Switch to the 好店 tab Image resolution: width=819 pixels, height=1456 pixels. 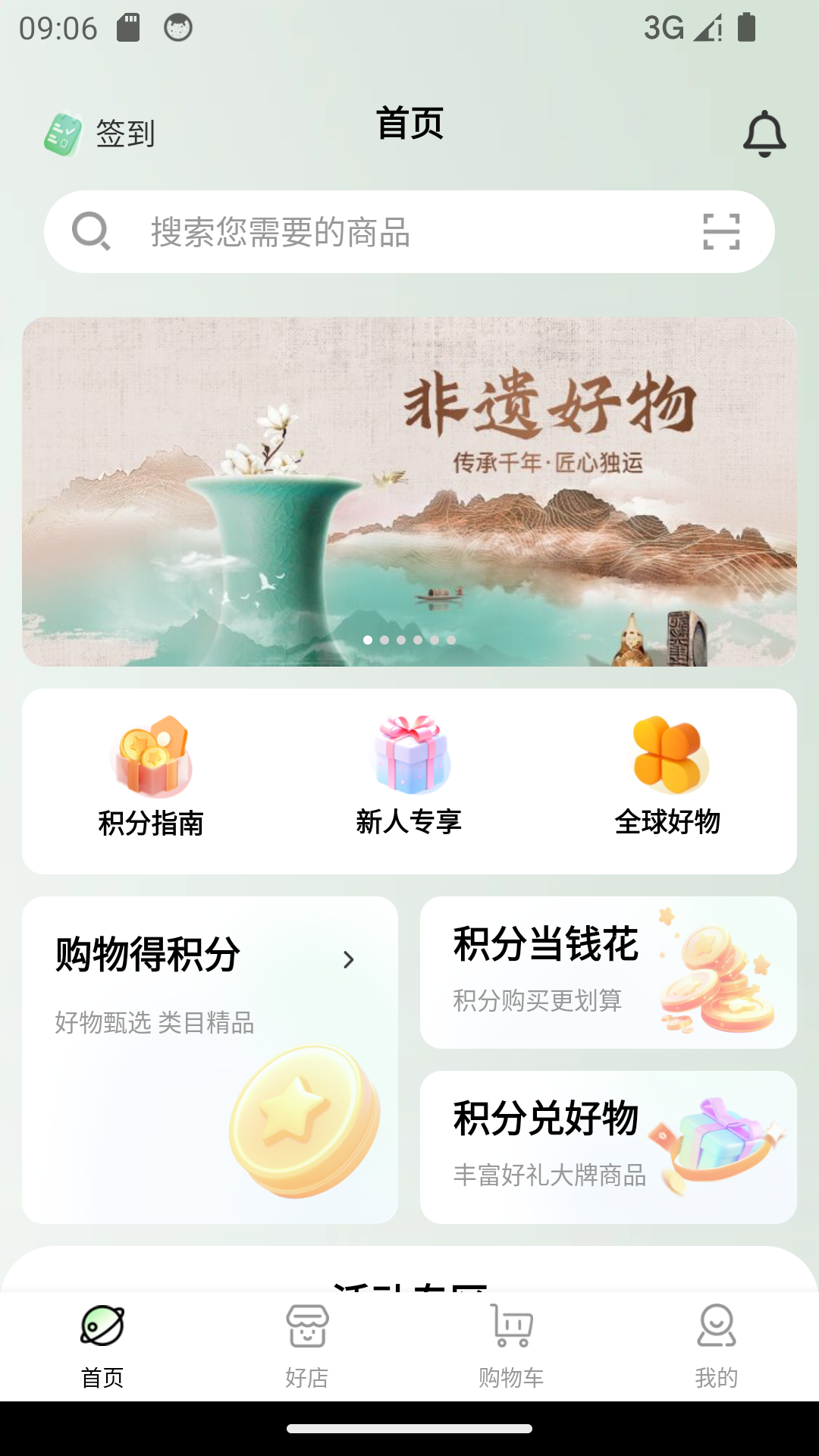(307, 1346)
